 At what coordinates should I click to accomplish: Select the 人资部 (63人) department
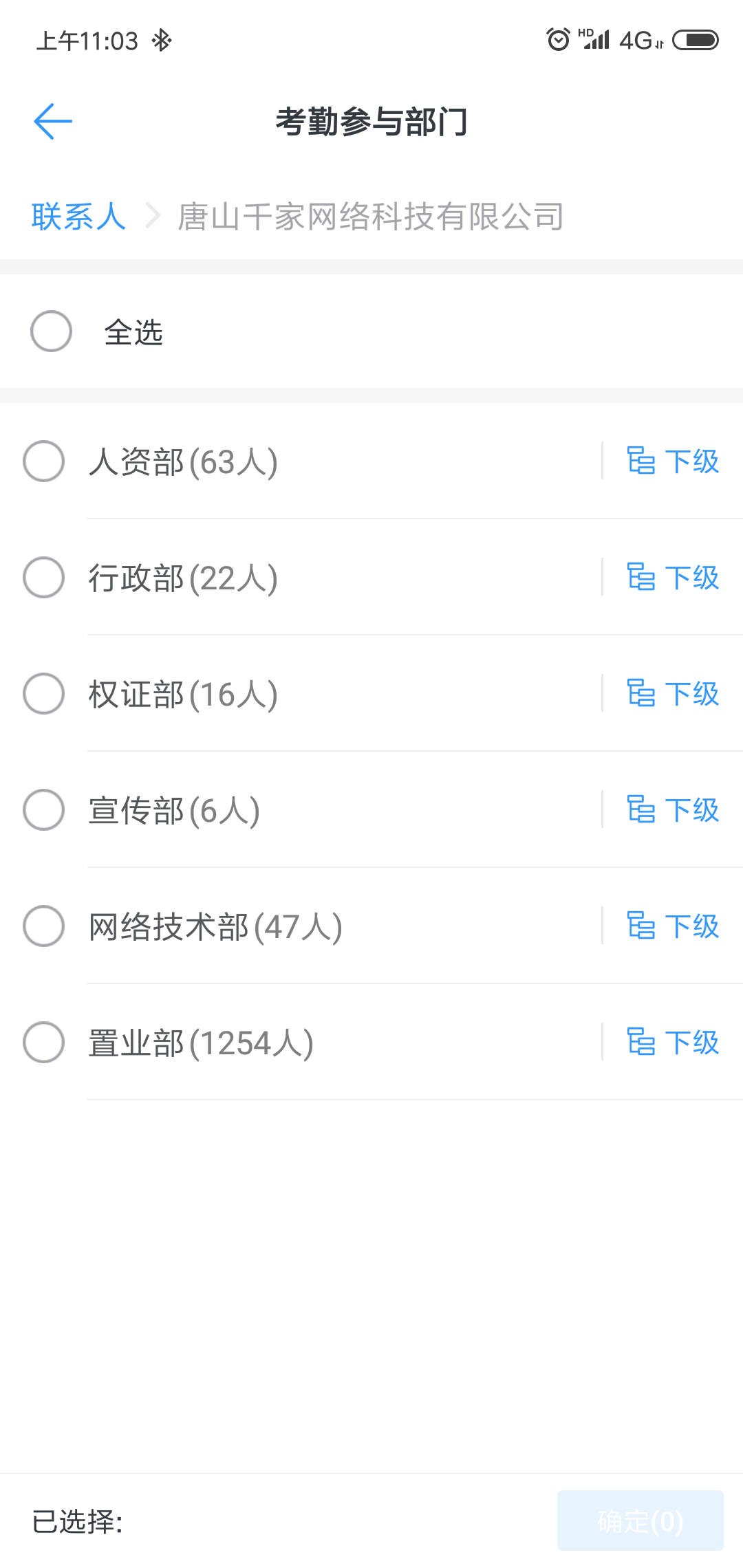44,461
